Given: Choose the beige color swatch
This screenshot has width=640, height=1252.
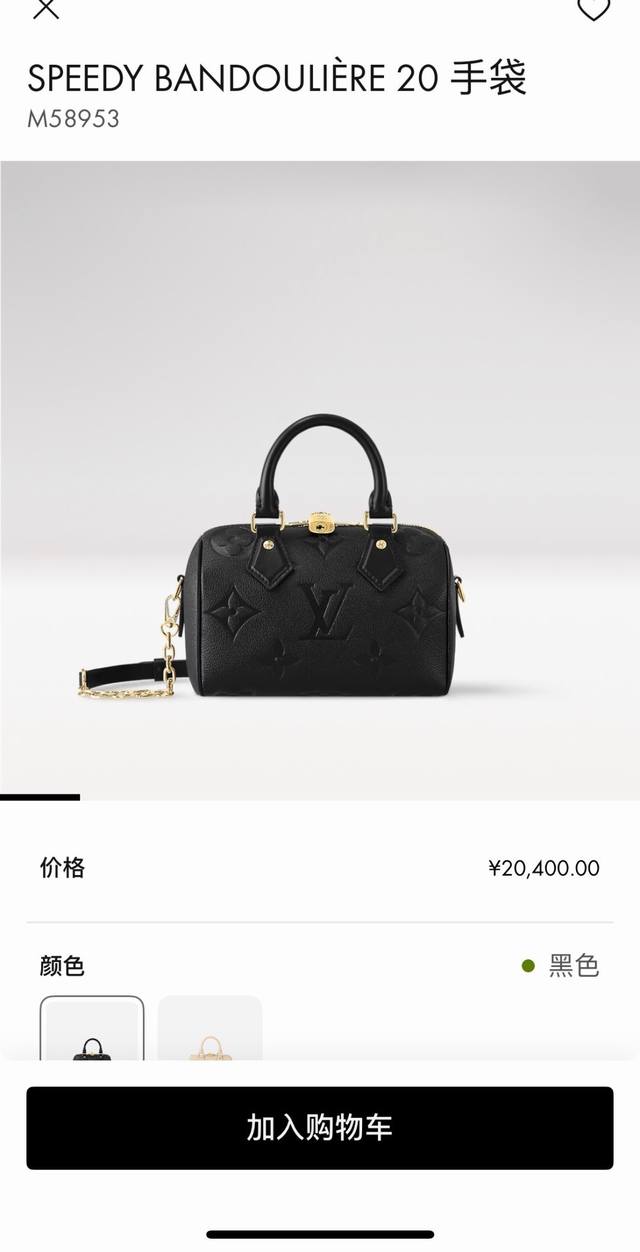Looking at the screenshot, I should 210,1030.
